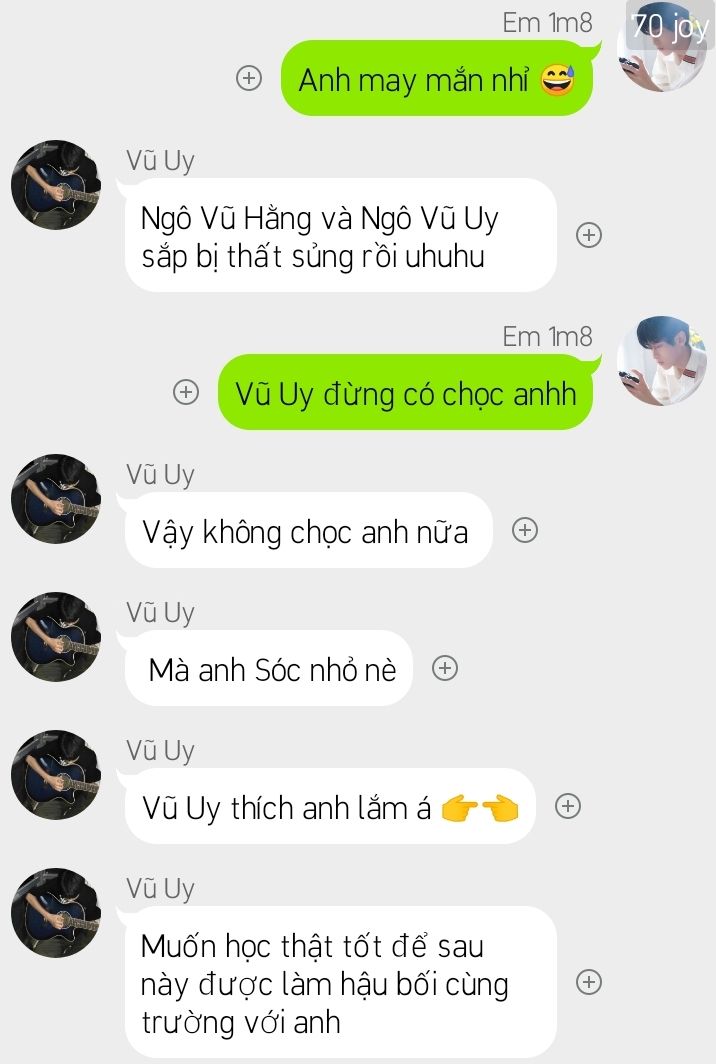Tap plus icon beside "sắp bị thất sủng" message

(x=589, y=235)
